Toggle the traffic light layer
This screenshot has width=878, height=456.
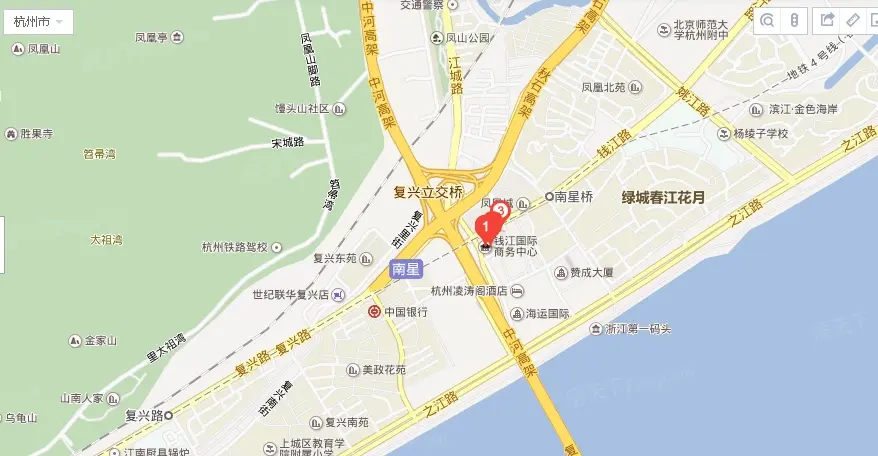[795, 20]
